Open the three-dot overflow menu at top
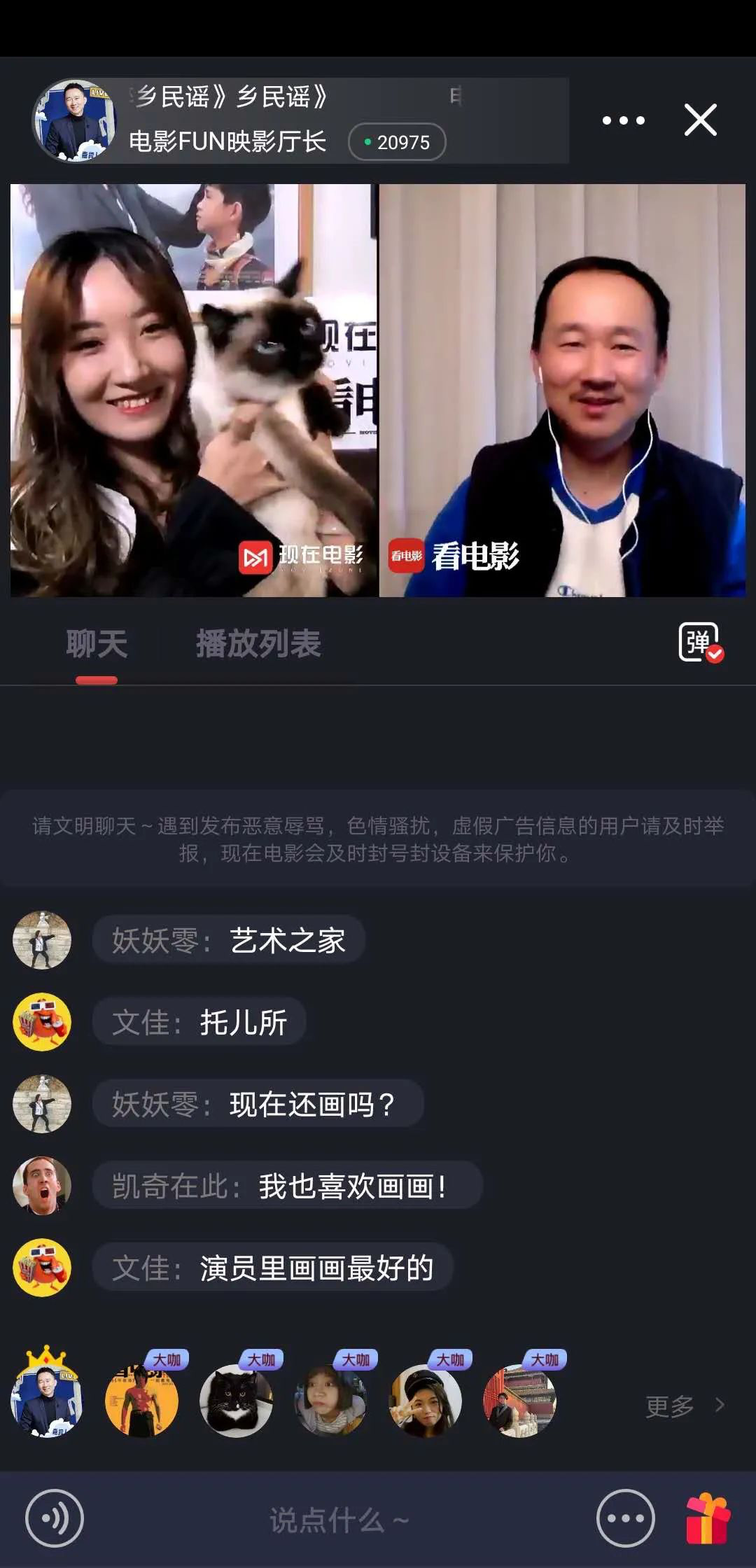This screenshot has width=756, height=1568. [623, 120]
